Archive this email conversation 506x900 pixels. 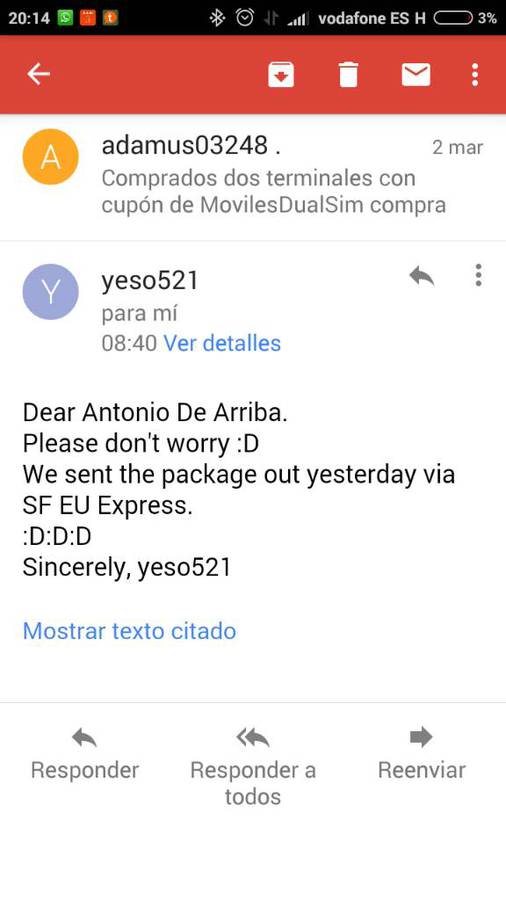click(281, 75)
